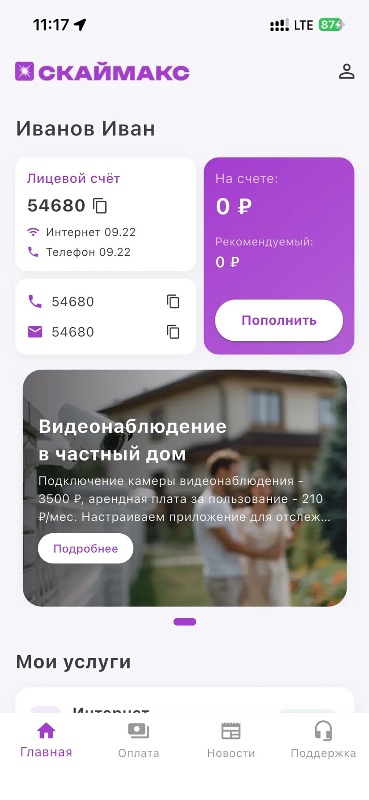Copy the number next to the envelope icon
This screenshot has height=800, width=369.
tap(173, 332)
